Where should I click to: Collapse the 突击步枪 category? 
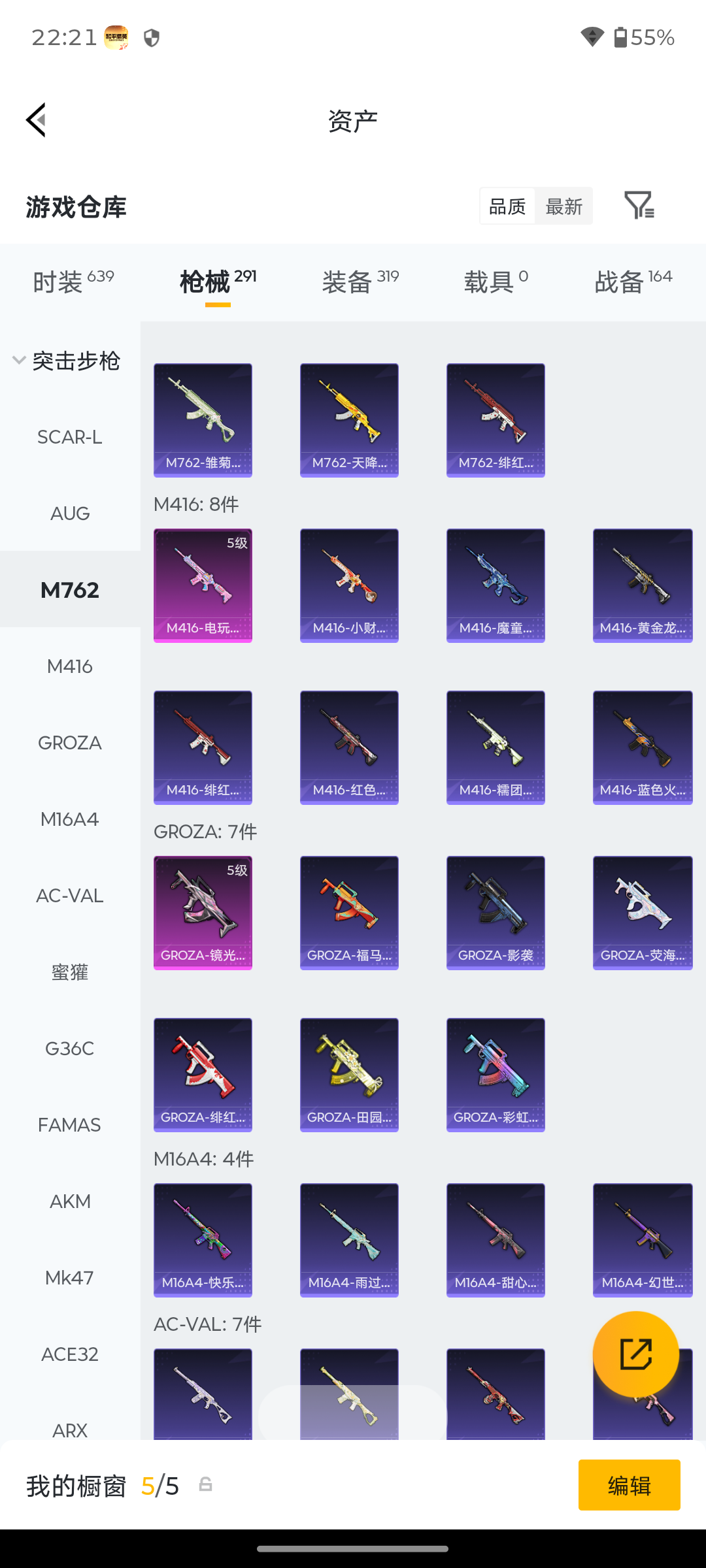coord(67,361)
